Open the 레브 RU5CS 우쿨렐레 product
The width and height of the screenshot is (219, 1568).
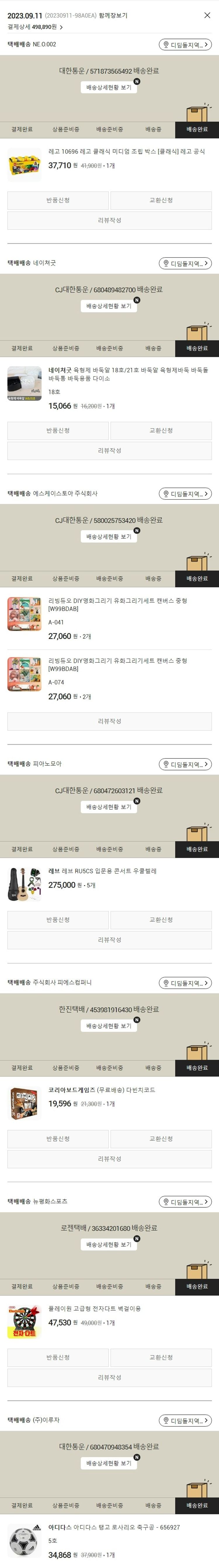(102, 871)
